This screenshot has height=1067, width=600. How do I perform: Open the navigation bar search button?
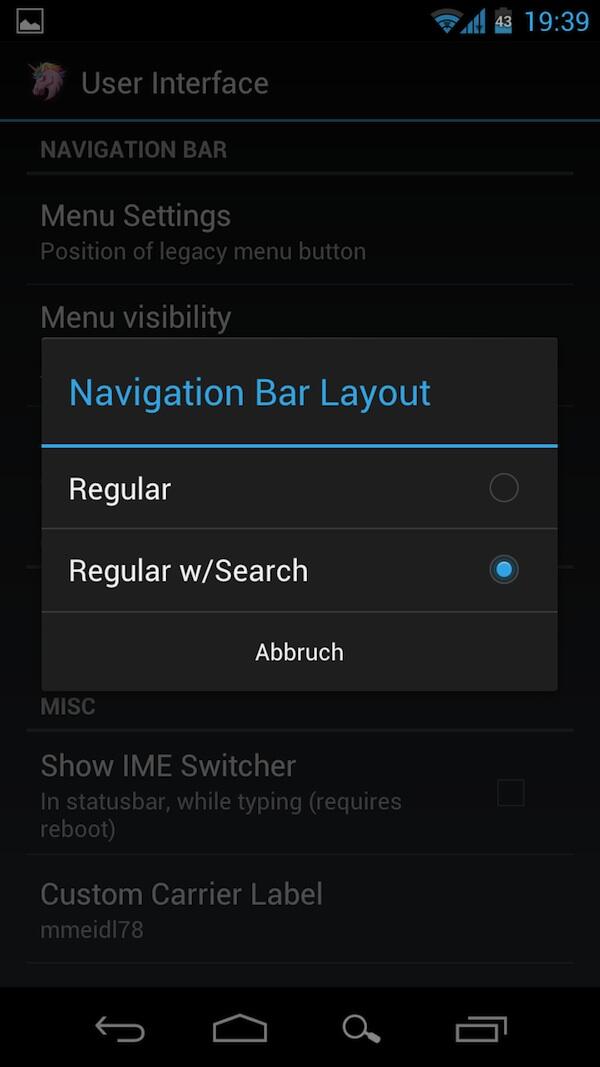(x=361, y=1029)
